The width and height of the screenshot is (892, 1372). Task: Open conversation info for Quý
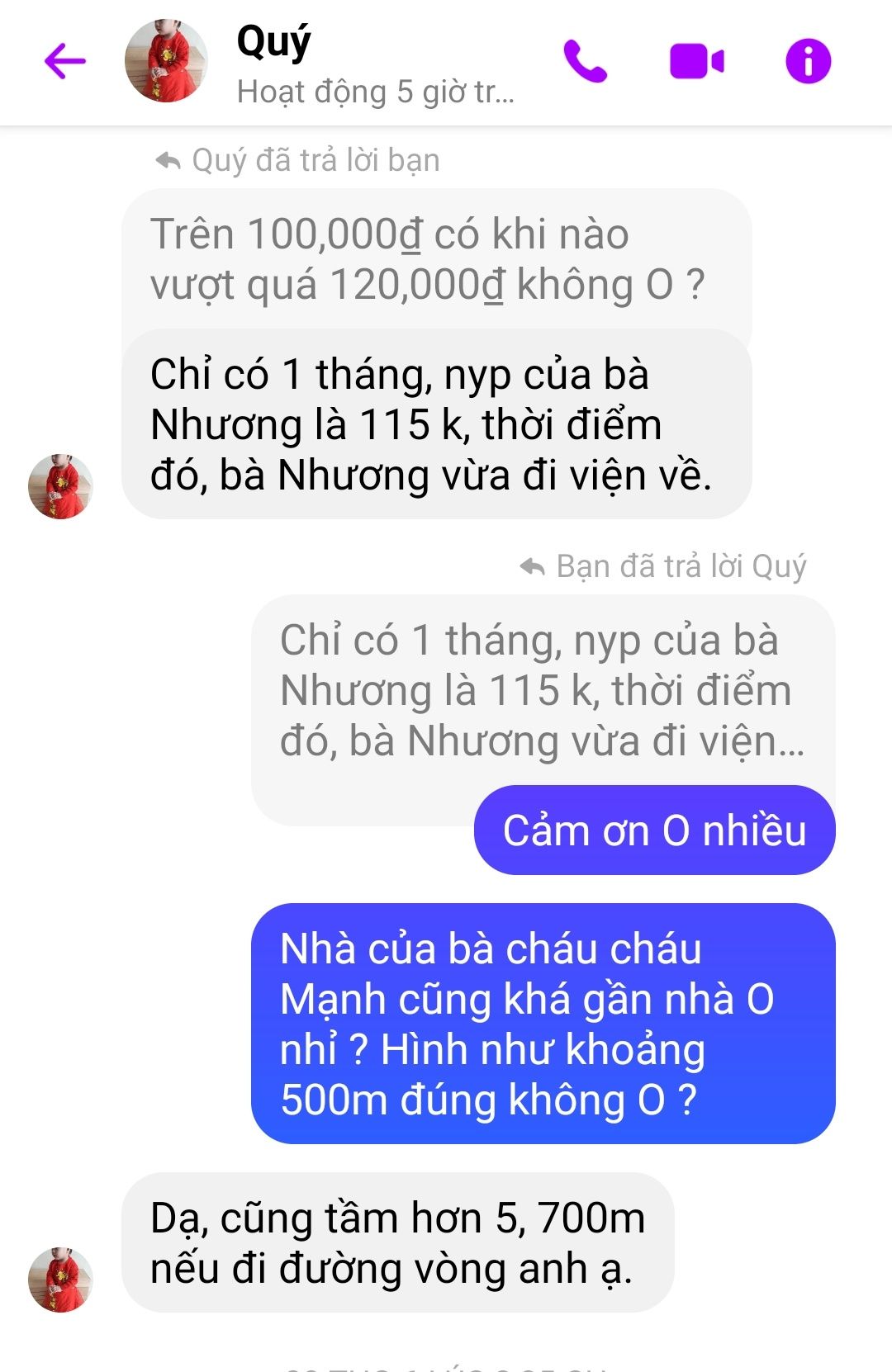[x=808, y=61]
